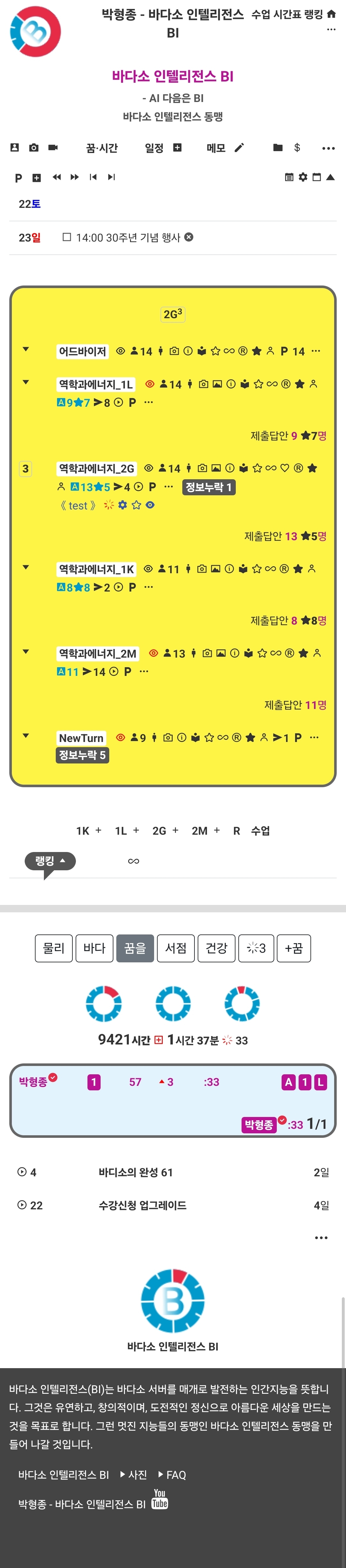The image size is (346, 1568).
Task: Delete the 30주년 기념 행사 event
Action: pyautogui.click(x=189, y=237)
